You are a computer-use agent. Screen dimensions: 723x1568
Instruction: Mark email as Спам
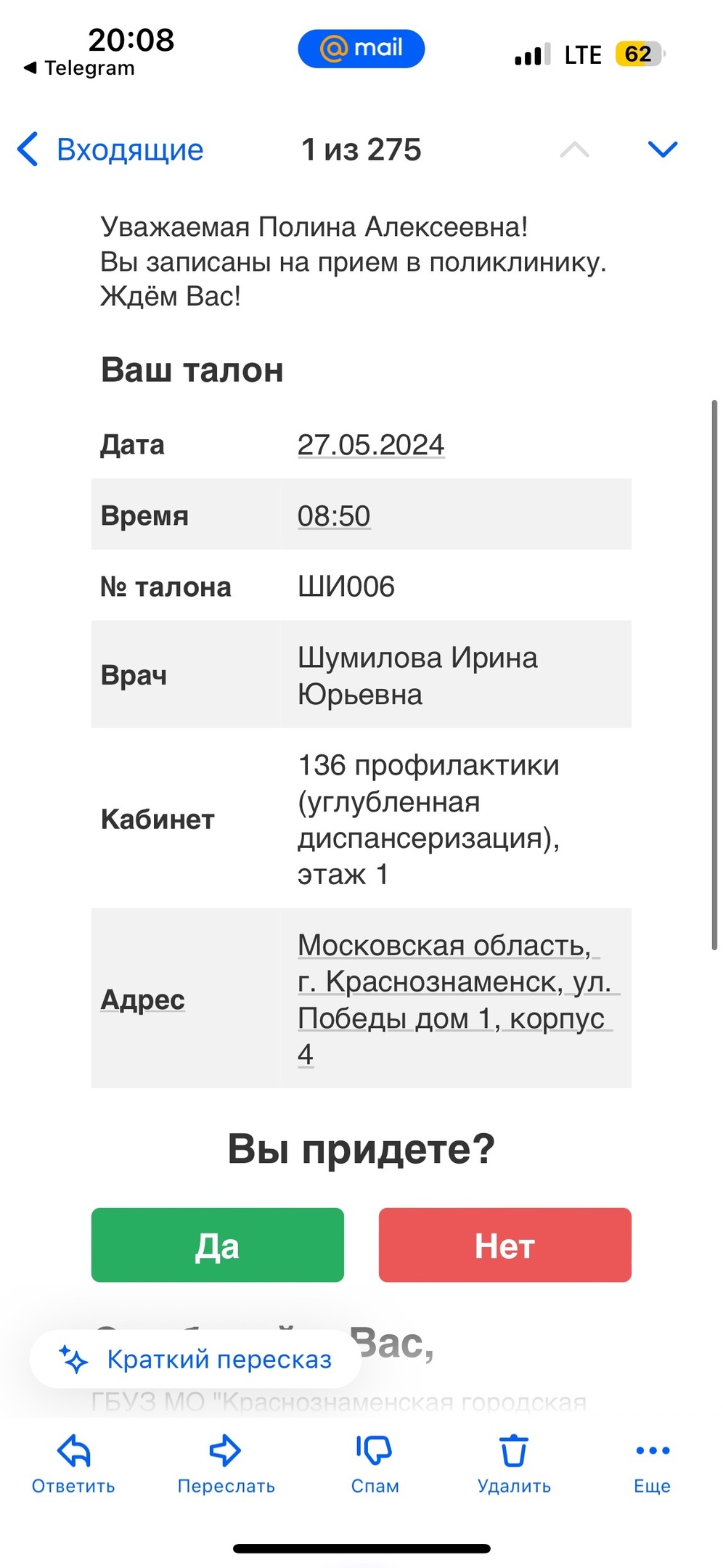[375, 1465]
